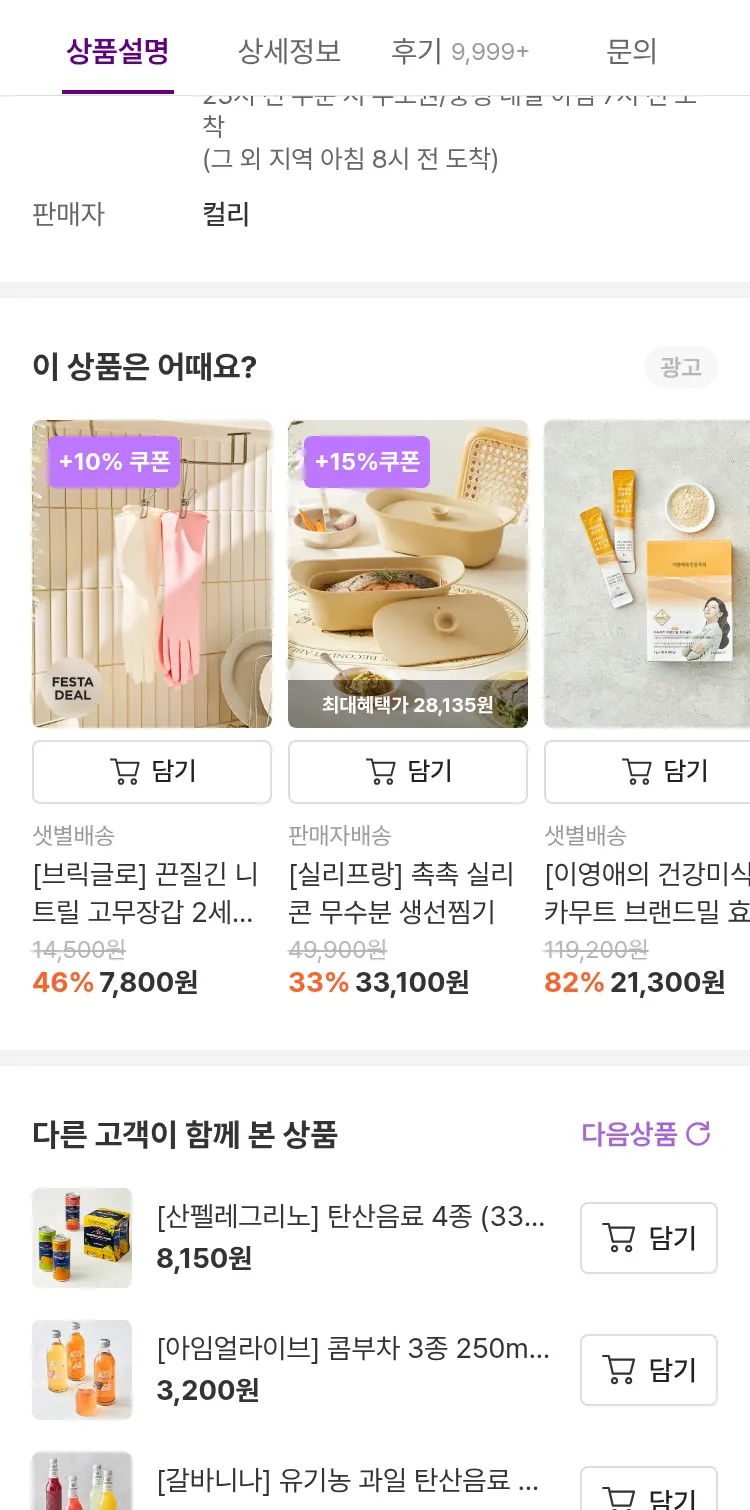
Task: Select the 상품설명 tab
Action: 118,51
